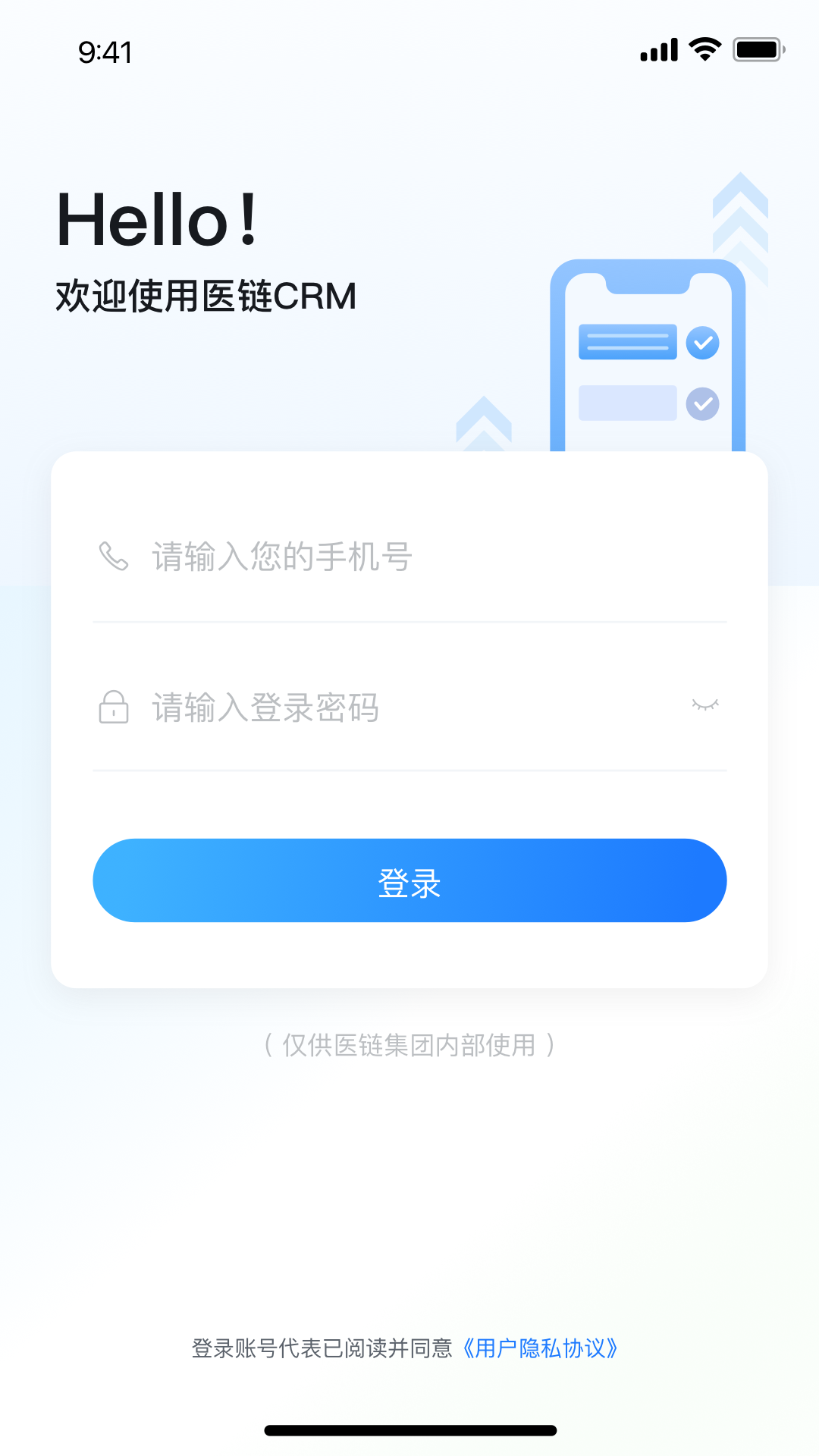The image size is (819, 1456).
Task: Toggle password visibility eye icon
Action: (705, 705)
